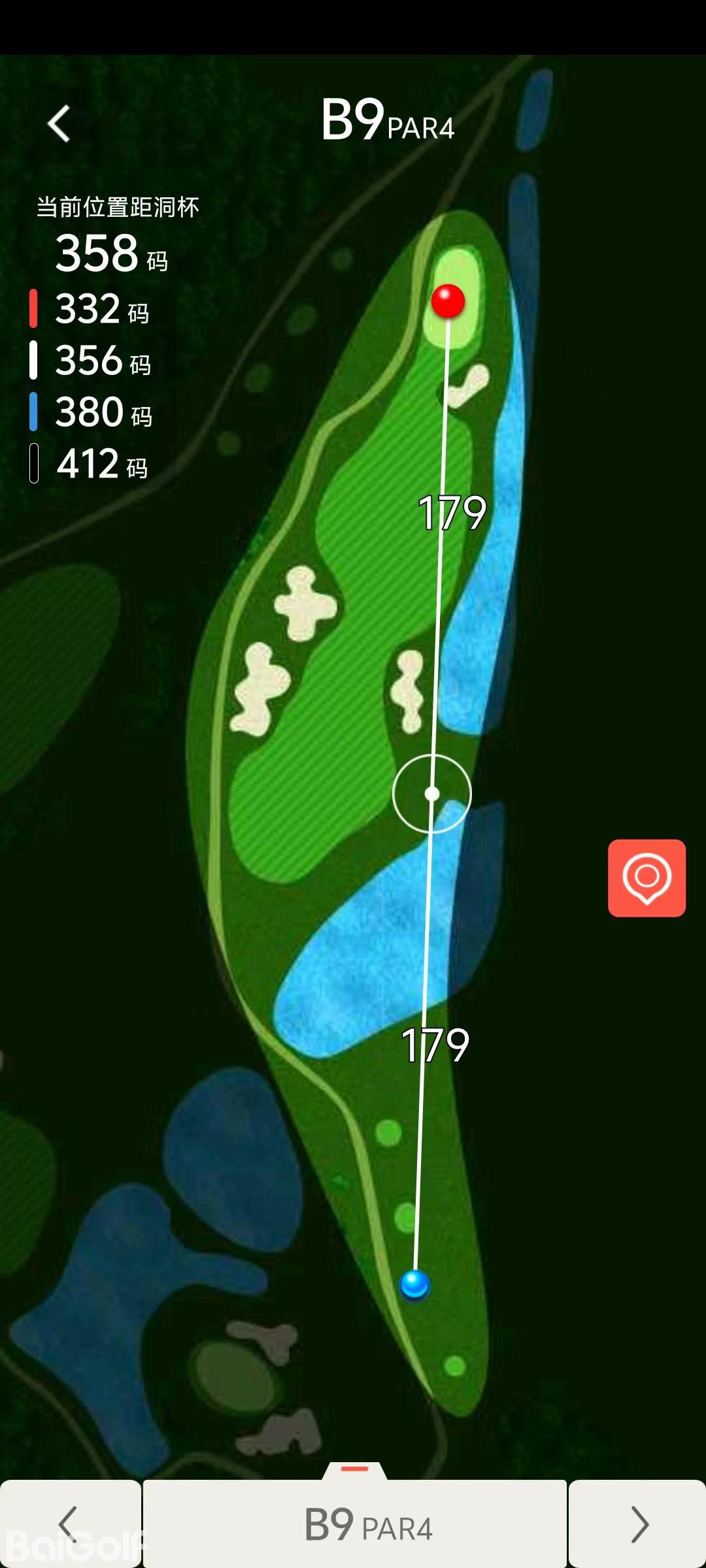Expand the bottom panel handle

[x=355, y=1469]
